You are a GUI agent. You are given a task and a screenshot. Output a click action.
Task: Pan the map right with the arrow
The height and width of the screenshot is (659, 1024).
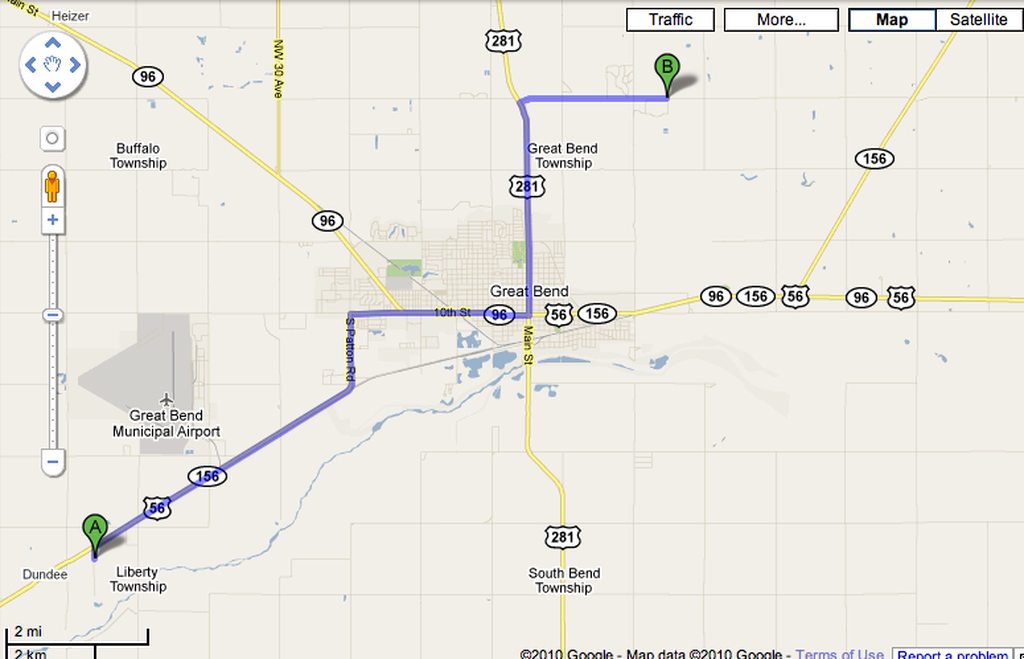75,65
